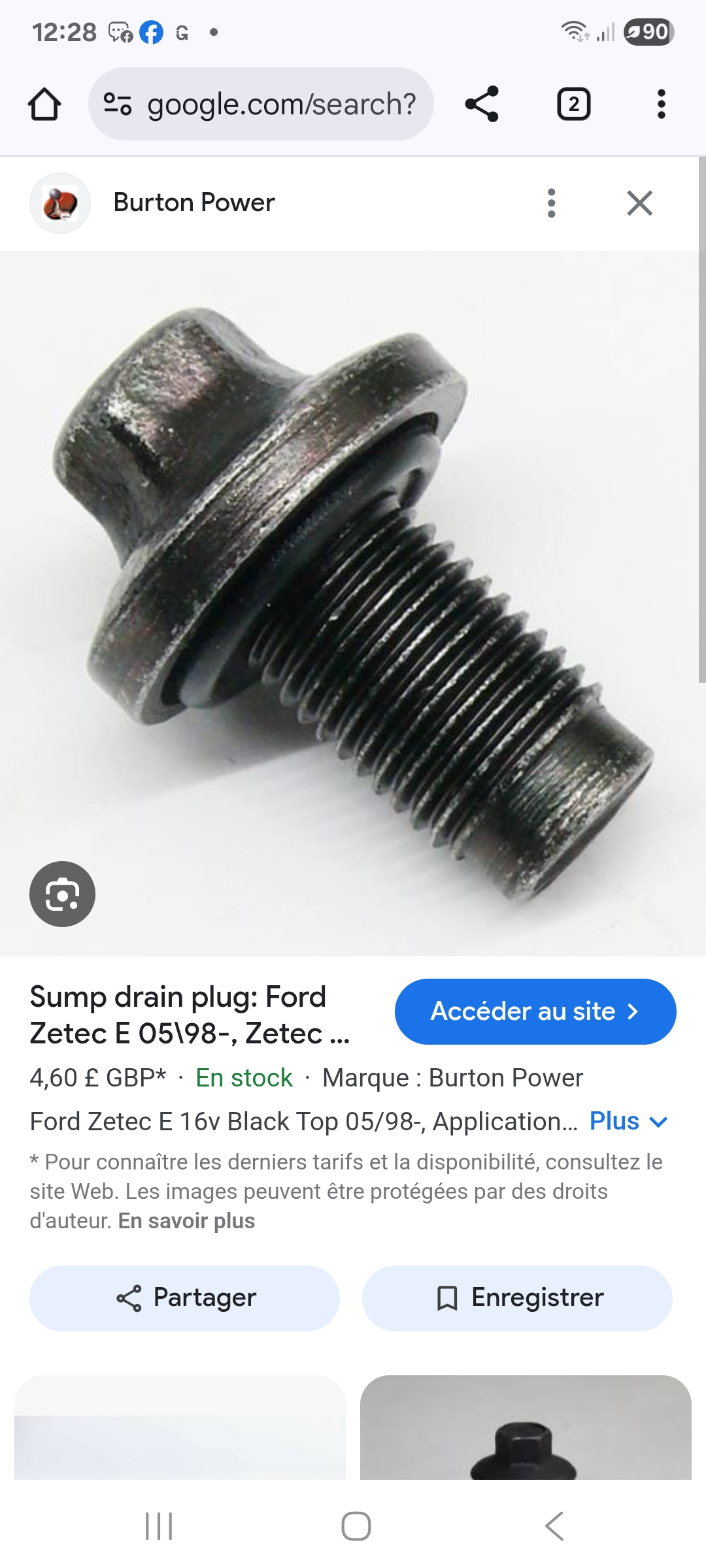Open the En savoir plus link
Image resolution: width=706 pixels, height=1568 pixels.
[x=186, y=1220]
